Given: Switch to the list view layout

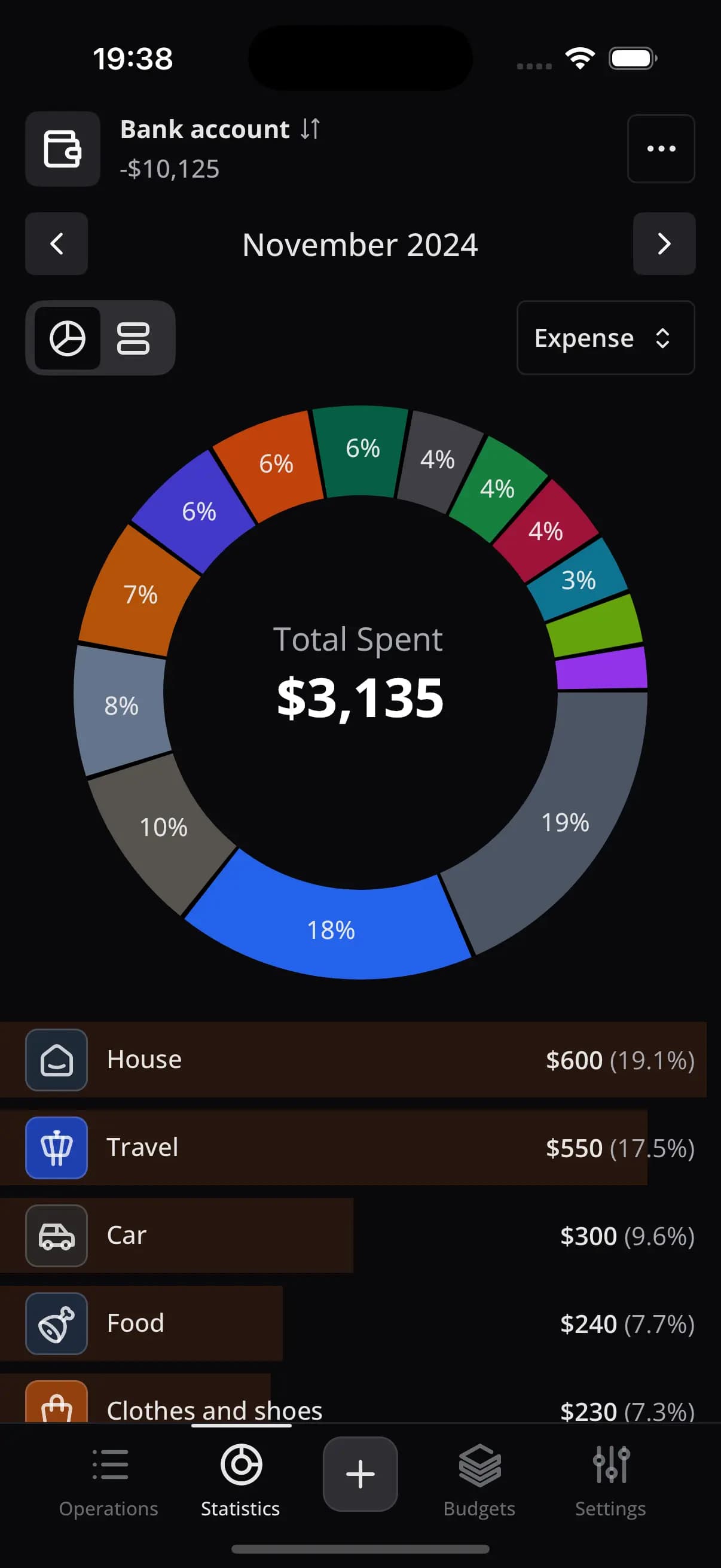Looking at the screenshot, I should click(x=133, y=338).
